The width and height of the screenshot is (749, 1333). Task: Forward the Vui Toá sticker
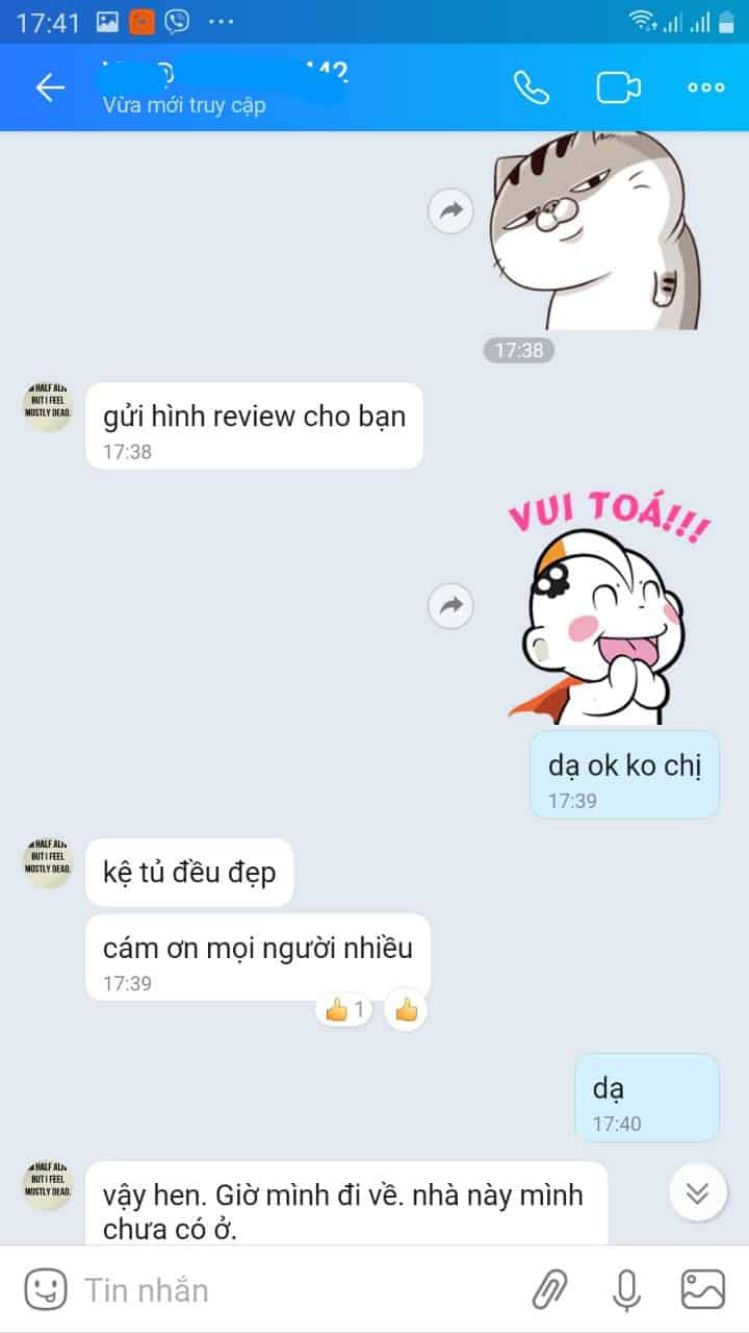coord(451,605)
